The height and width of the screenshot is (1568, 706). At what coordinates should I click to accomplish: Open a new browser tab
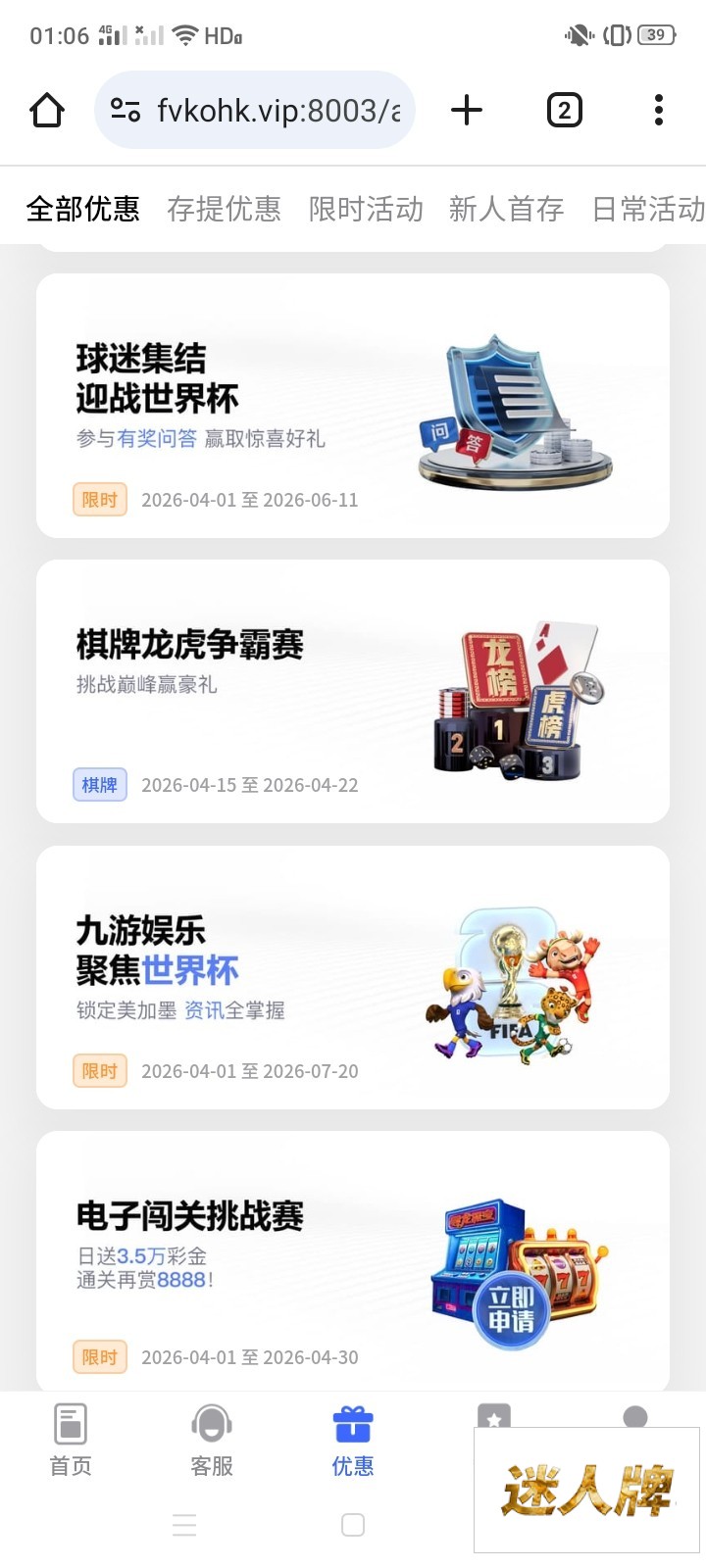(x=467, y=110)
